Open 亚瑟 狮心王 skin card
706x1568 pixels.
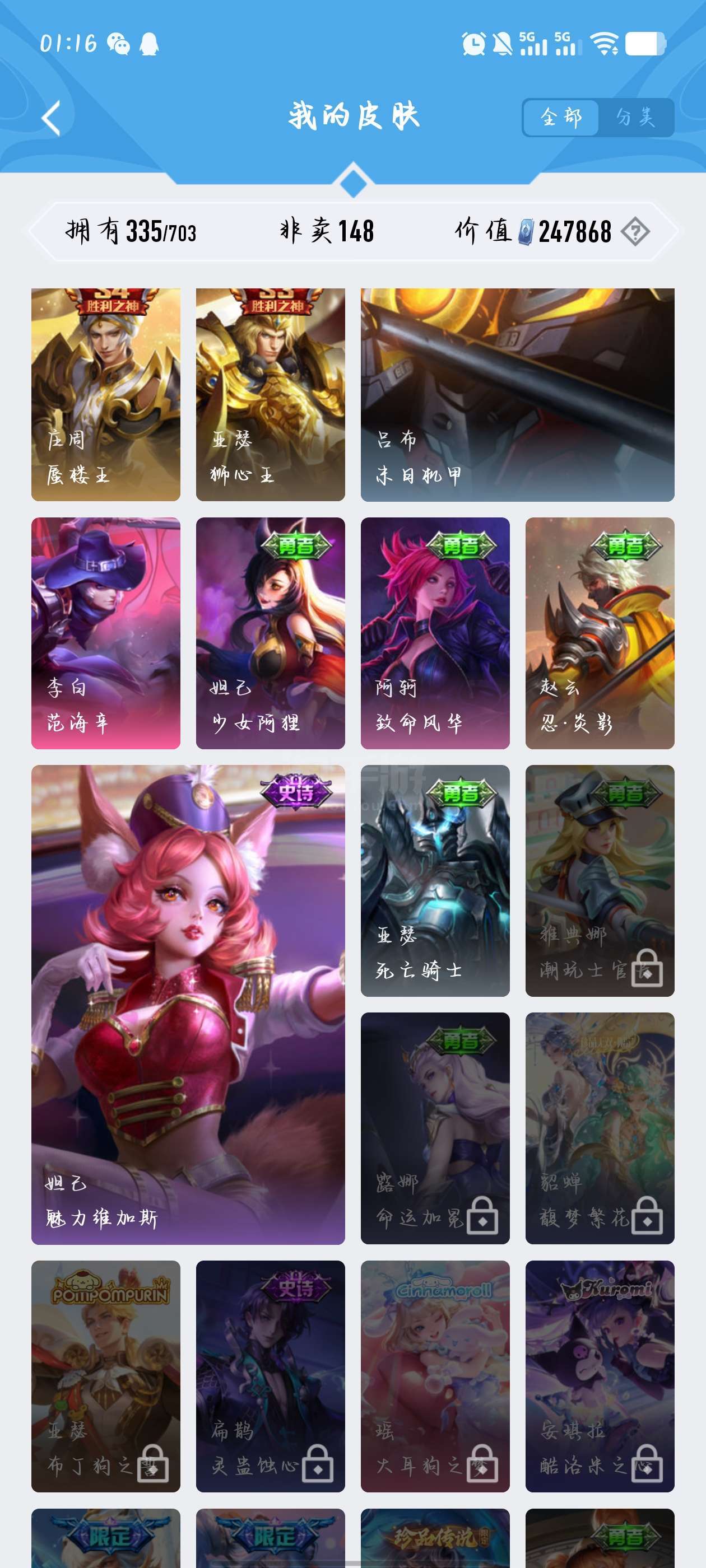(x=270, y=394)
